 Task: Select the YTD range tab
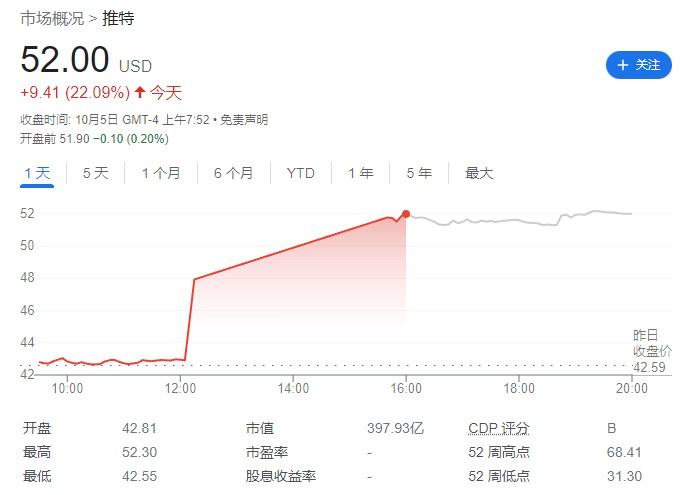(300, 173)
